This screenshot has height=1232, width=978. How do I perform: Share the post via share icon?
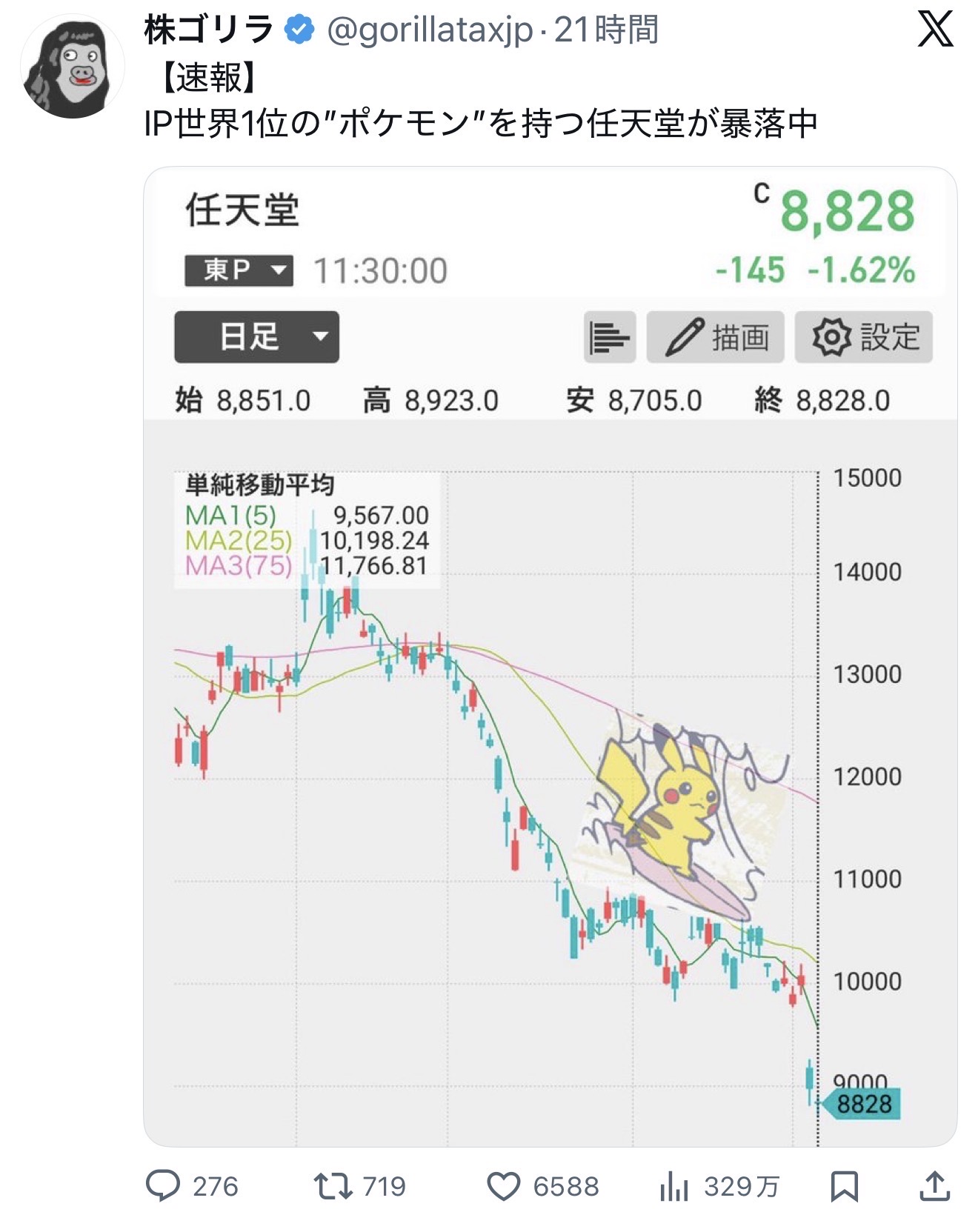click(x=934, y=1185)
